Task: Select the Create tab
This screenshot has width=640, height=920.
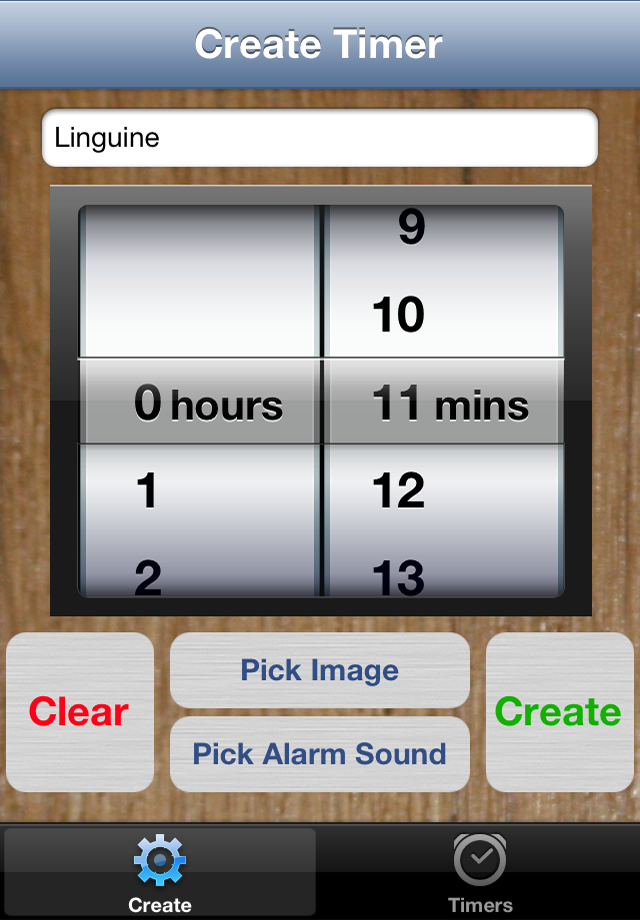Action: [160, 872]
